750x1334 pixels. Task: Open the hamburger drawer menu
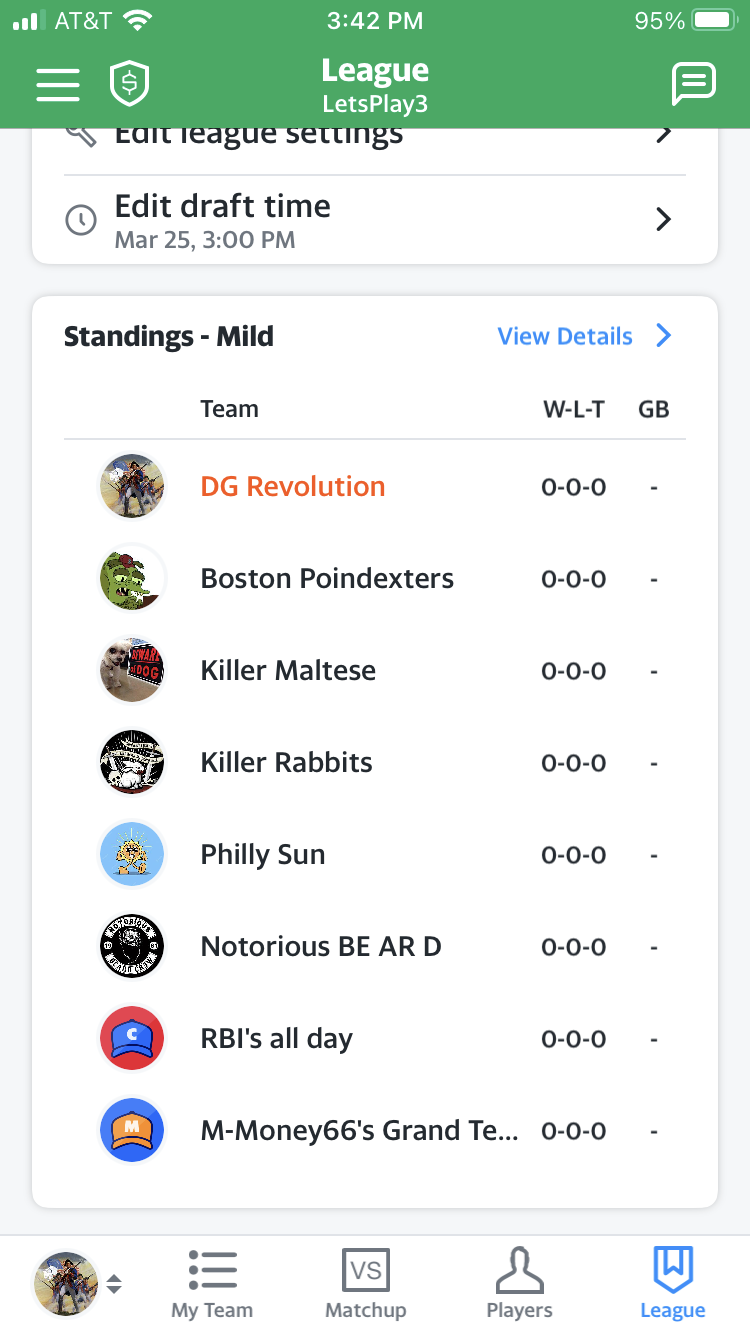coord(58,85)
